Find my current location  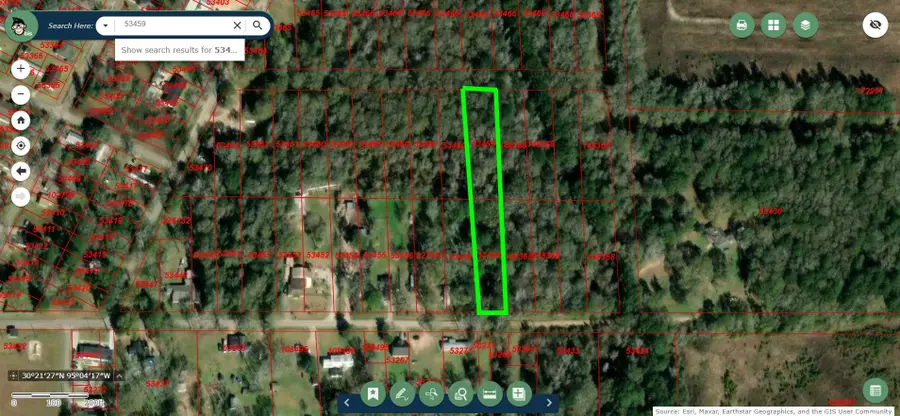[21, 146]
